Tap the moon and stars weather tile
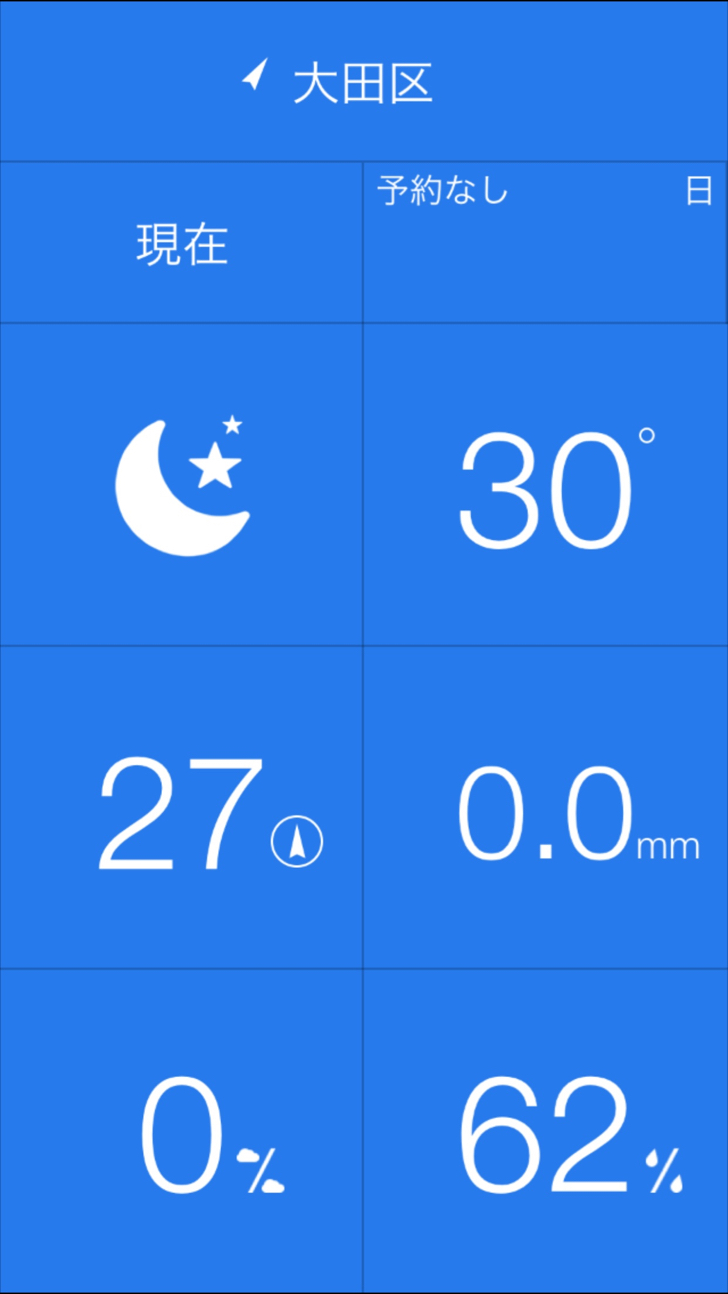This screenshot has height=1294, width=728. pos(181,485)
